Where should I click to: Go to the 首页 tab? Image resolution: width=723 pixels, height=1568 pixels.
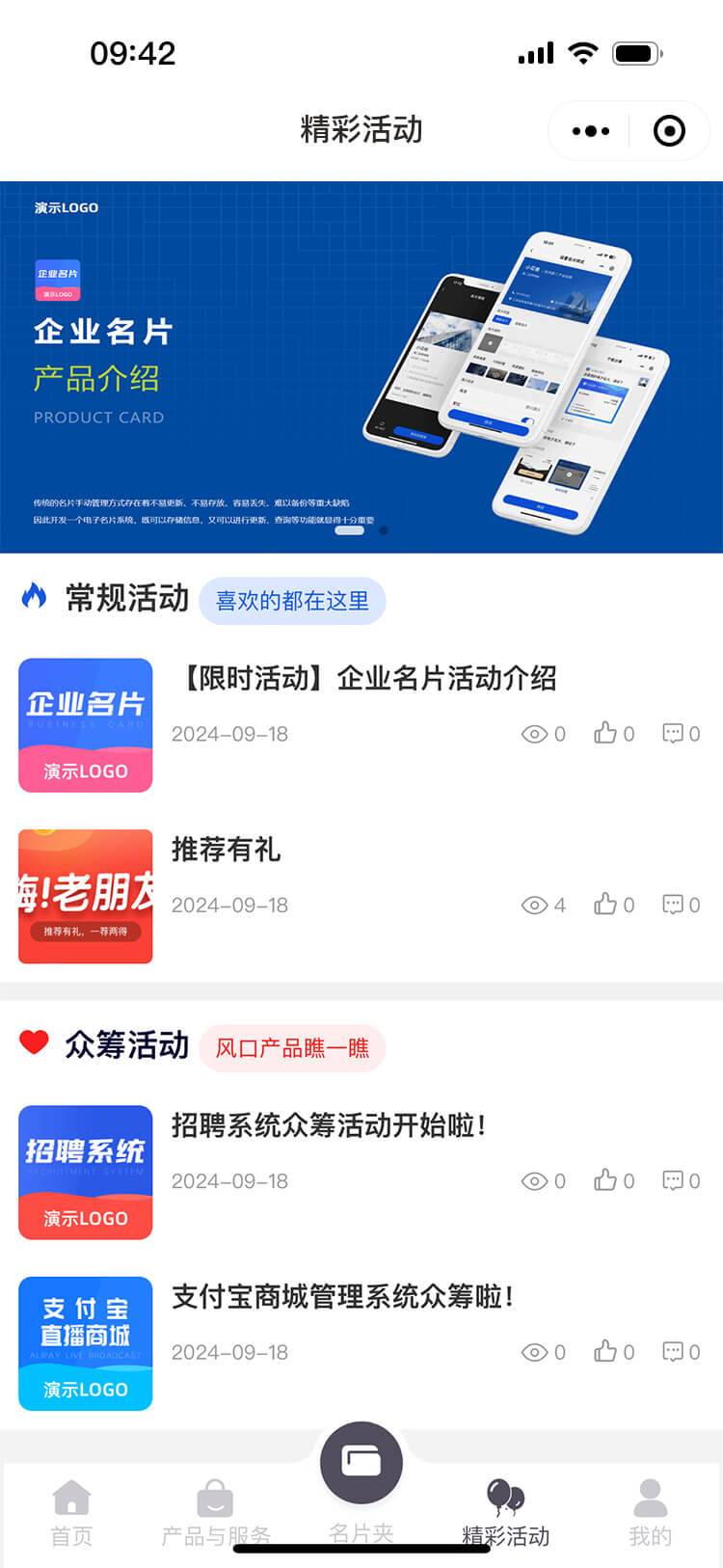point(71,1512)
